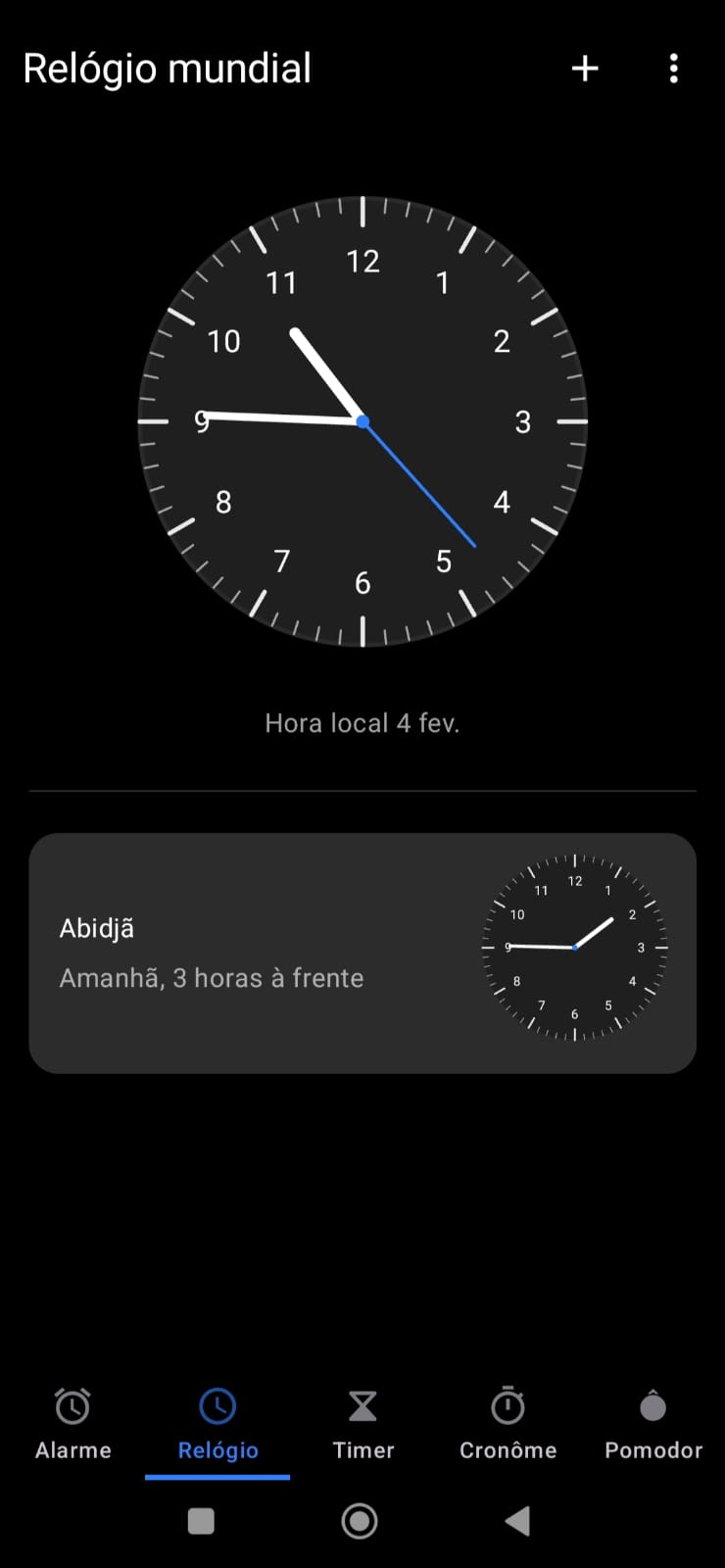The width and height of the screenshot is (725, 1568).
Task: Open the Abidjã world clock card
Action: (x=362, y=953)
